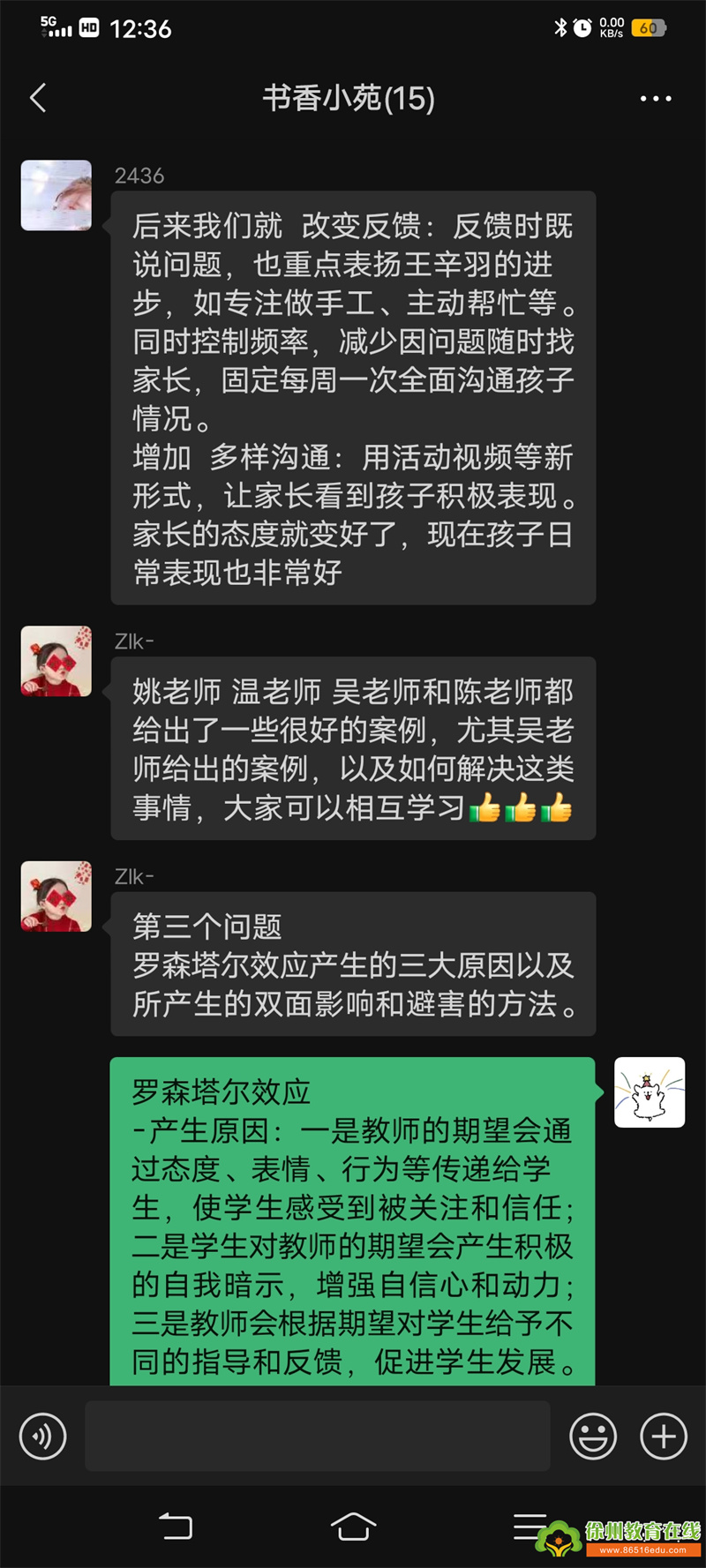Open my own avatar beside green message
This screenshot has width=706, height=1568.
650,1092
